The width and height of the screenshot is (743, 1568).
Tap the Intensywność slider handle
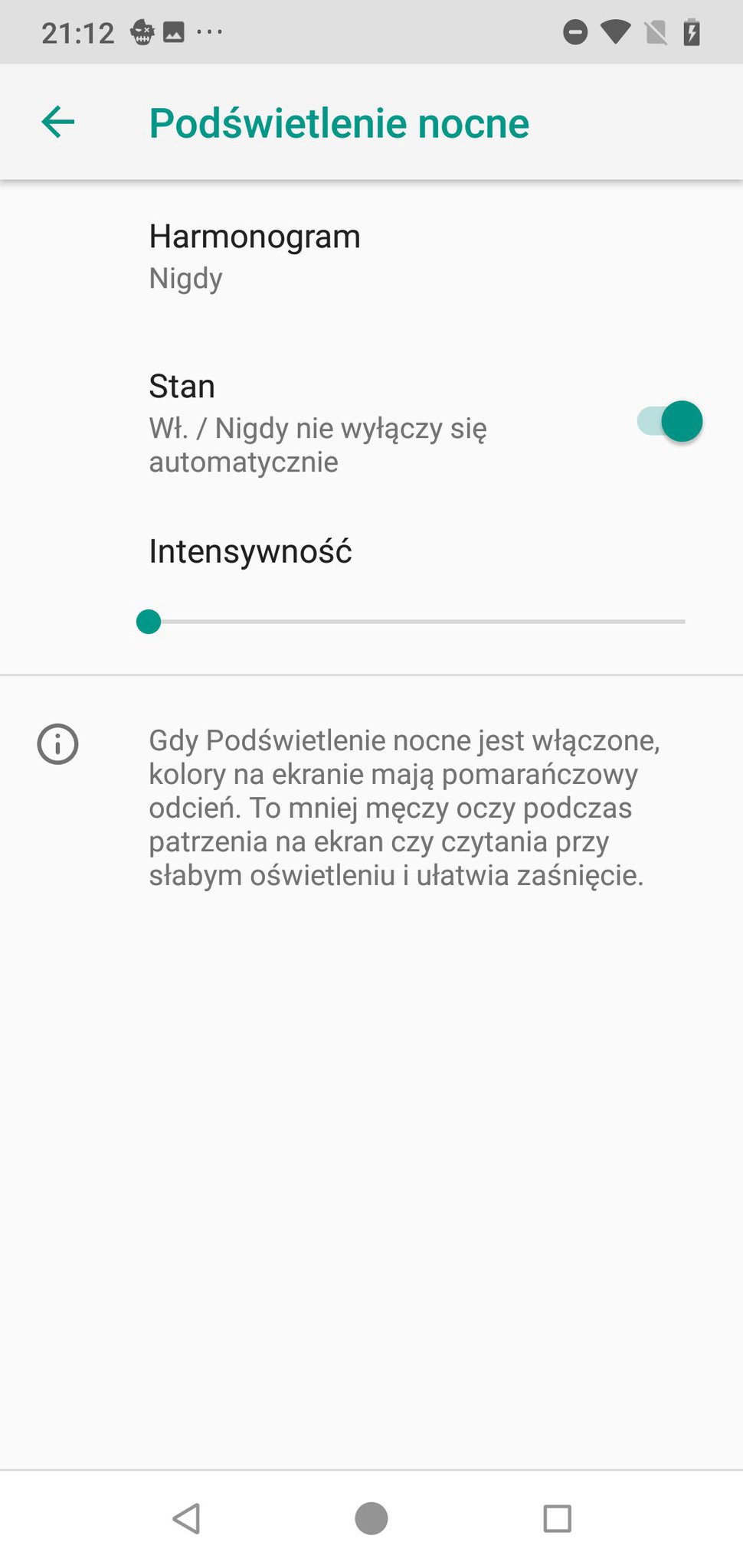[x=149, y=622]
